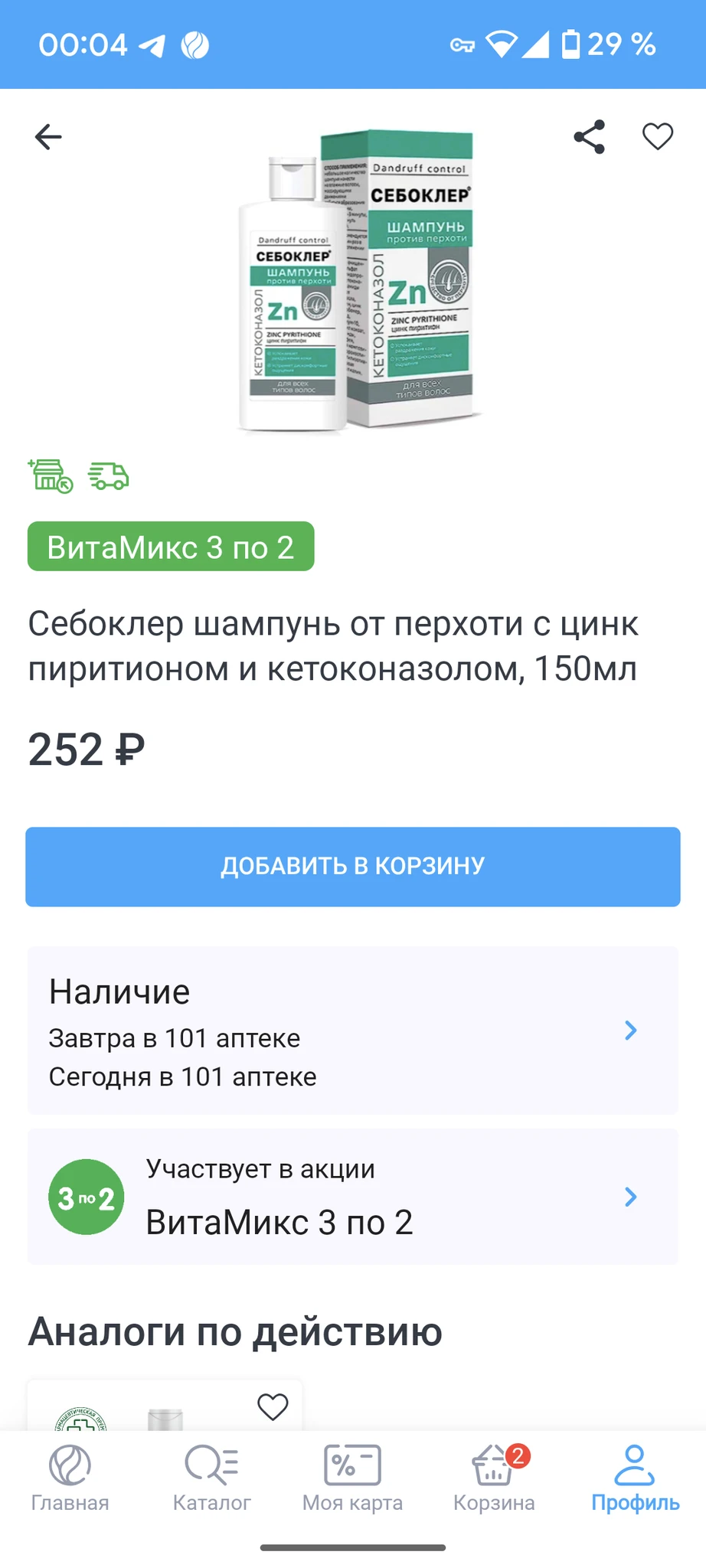Open the Каталог tab
Image resolution: width=706 pixels, height=1568 pixels.
coord(211,1479)
